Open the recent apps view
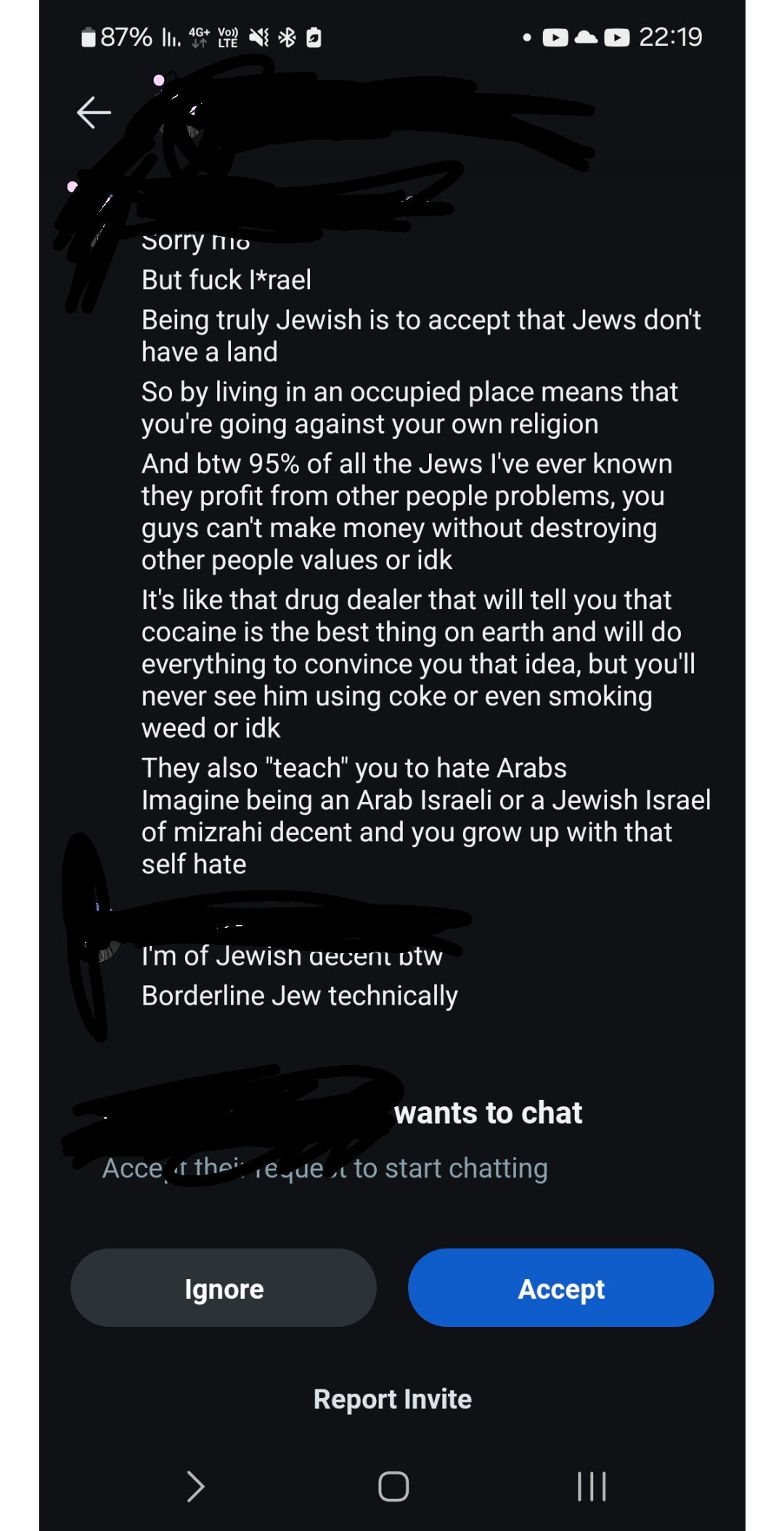 click(x=592, y=1486)
